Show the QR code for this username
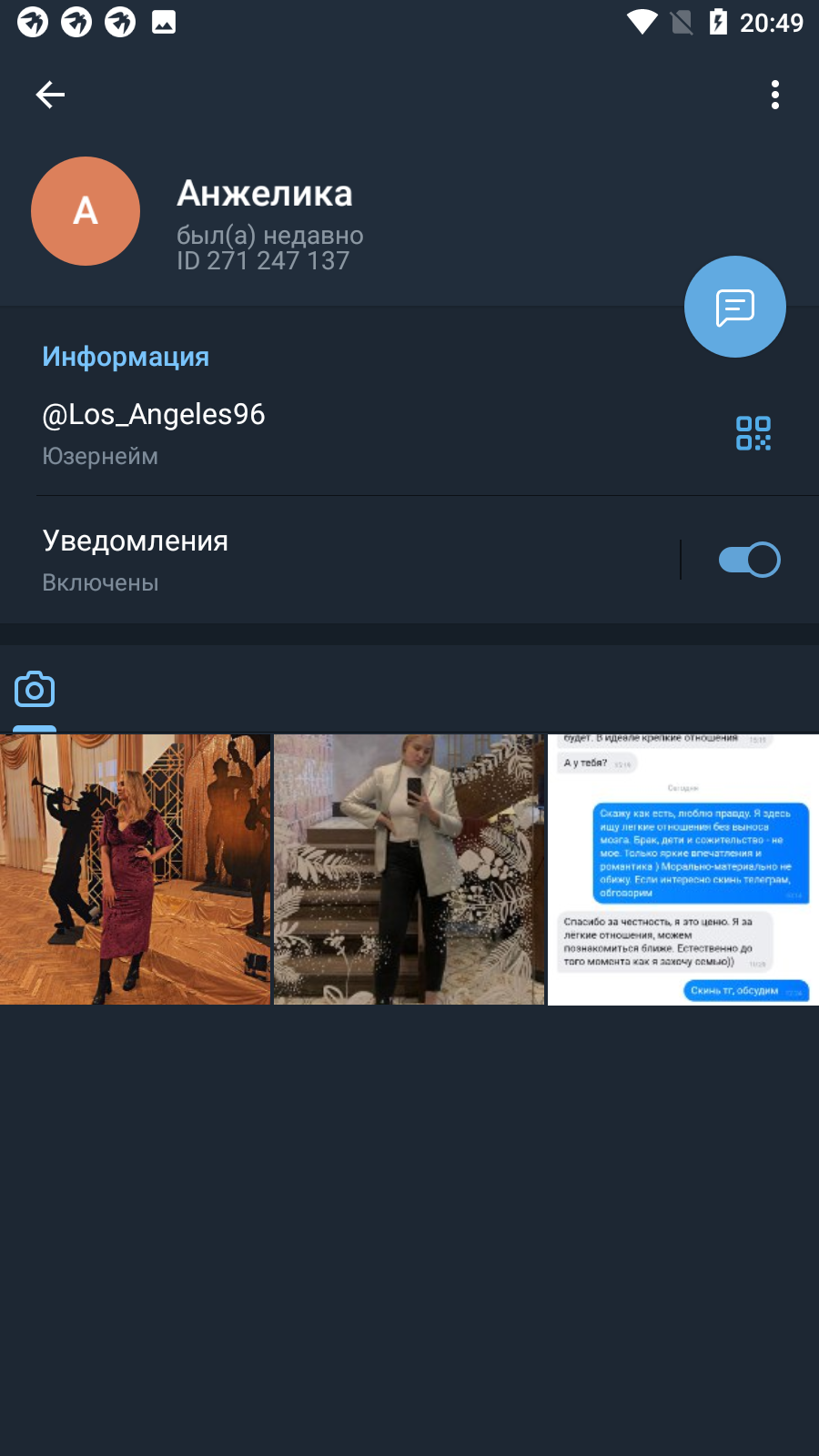 coord(753,433)
